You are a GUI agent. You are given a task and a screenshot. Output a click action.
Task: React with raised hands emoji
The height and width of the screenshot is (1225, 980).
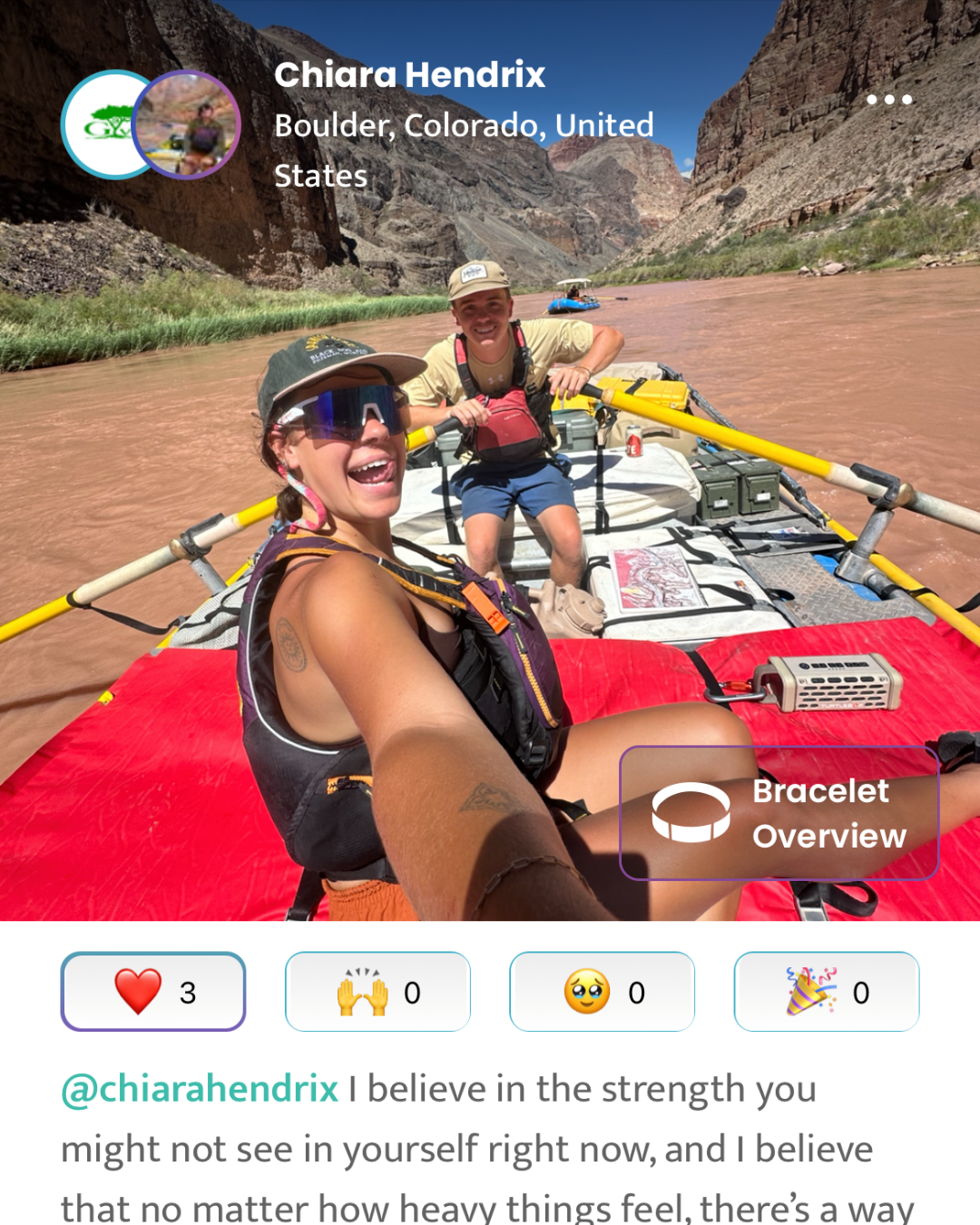click(x=377, y=992)
